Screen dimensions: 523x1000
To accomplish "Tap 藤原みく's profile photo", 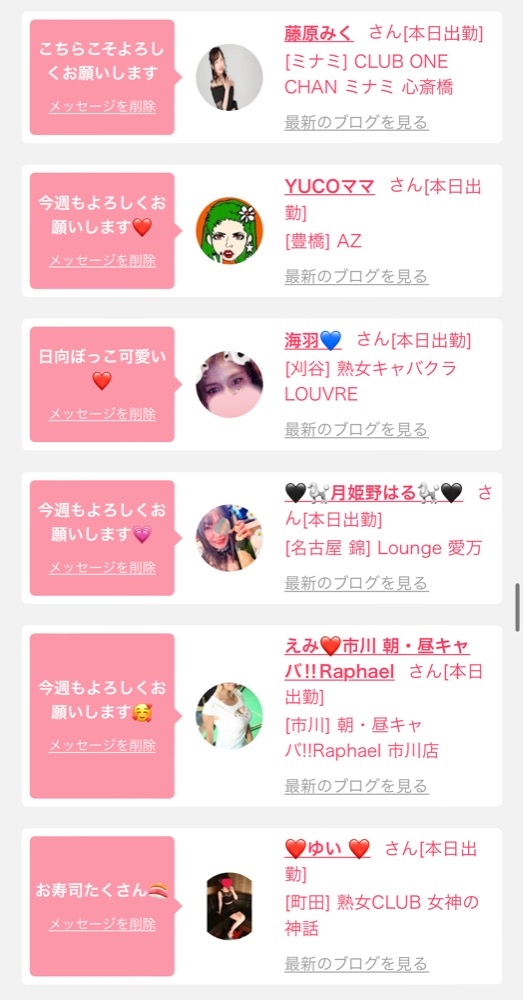I will pyautogui.click(x=230, y=77).
